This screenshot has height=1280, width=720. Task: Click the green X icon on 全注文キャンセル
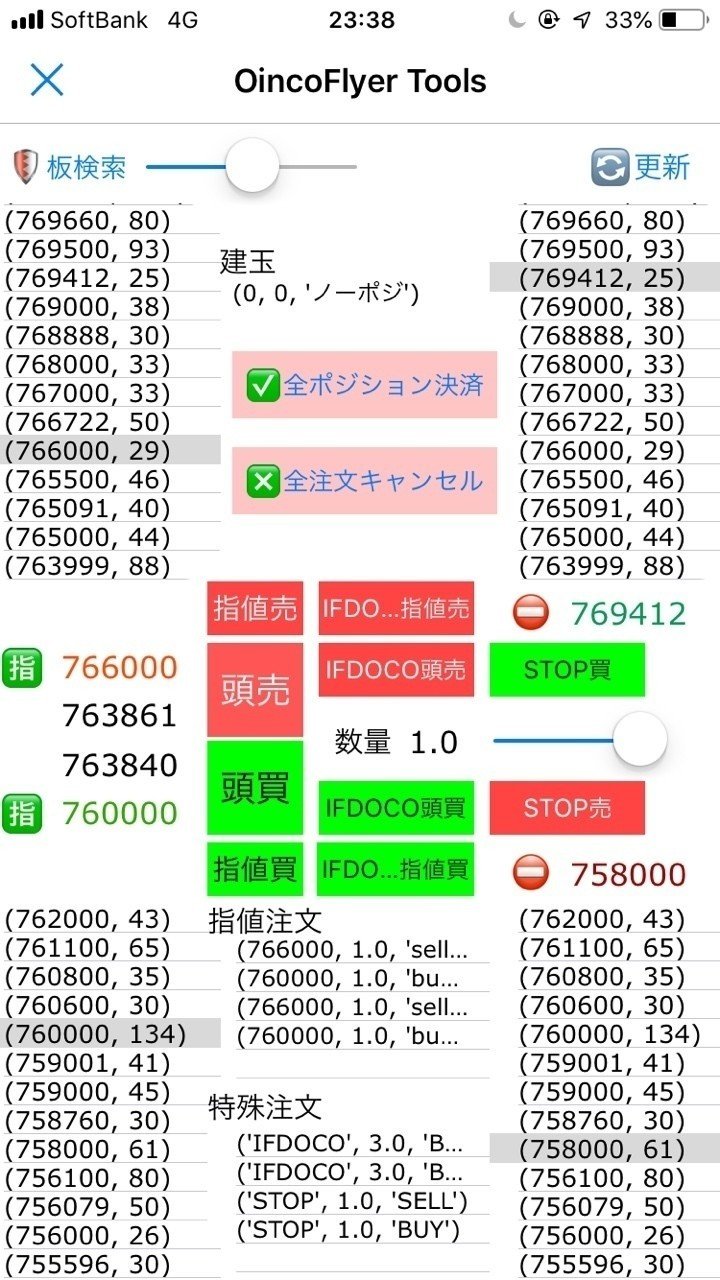pos(262,482)
